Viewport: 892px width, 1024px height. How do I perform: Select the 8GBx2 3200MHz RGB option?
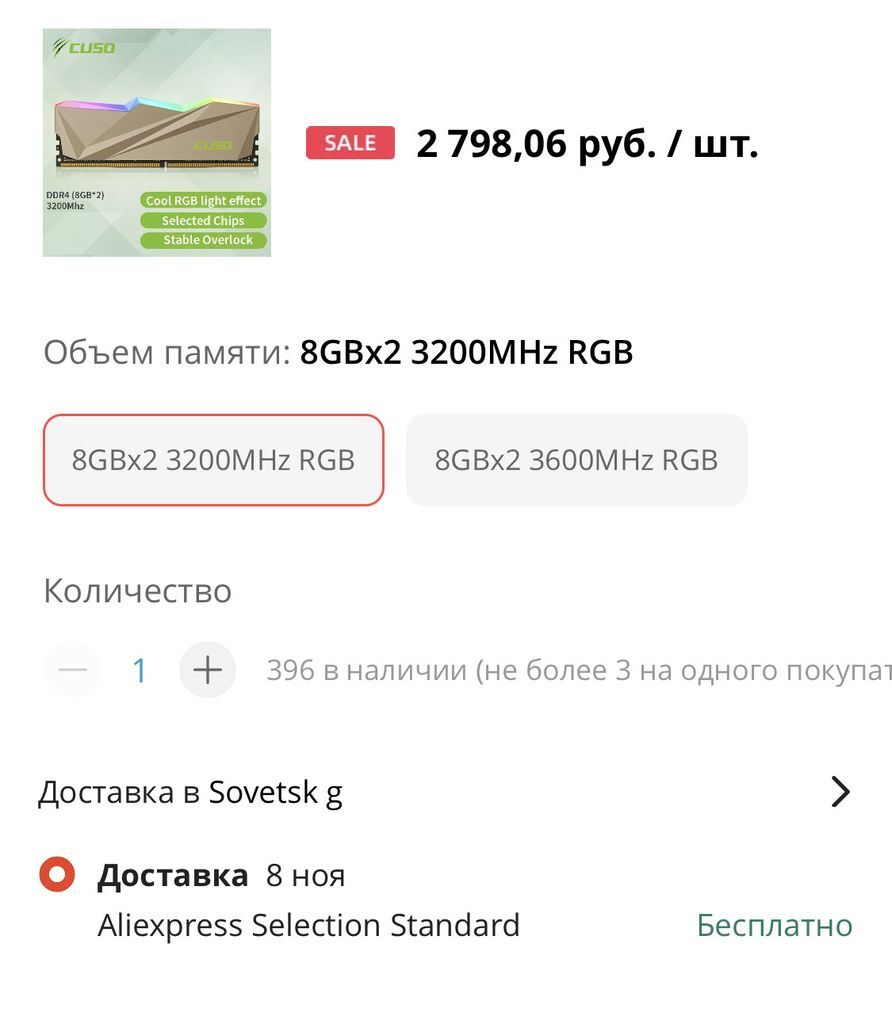(x=213, y=460)
